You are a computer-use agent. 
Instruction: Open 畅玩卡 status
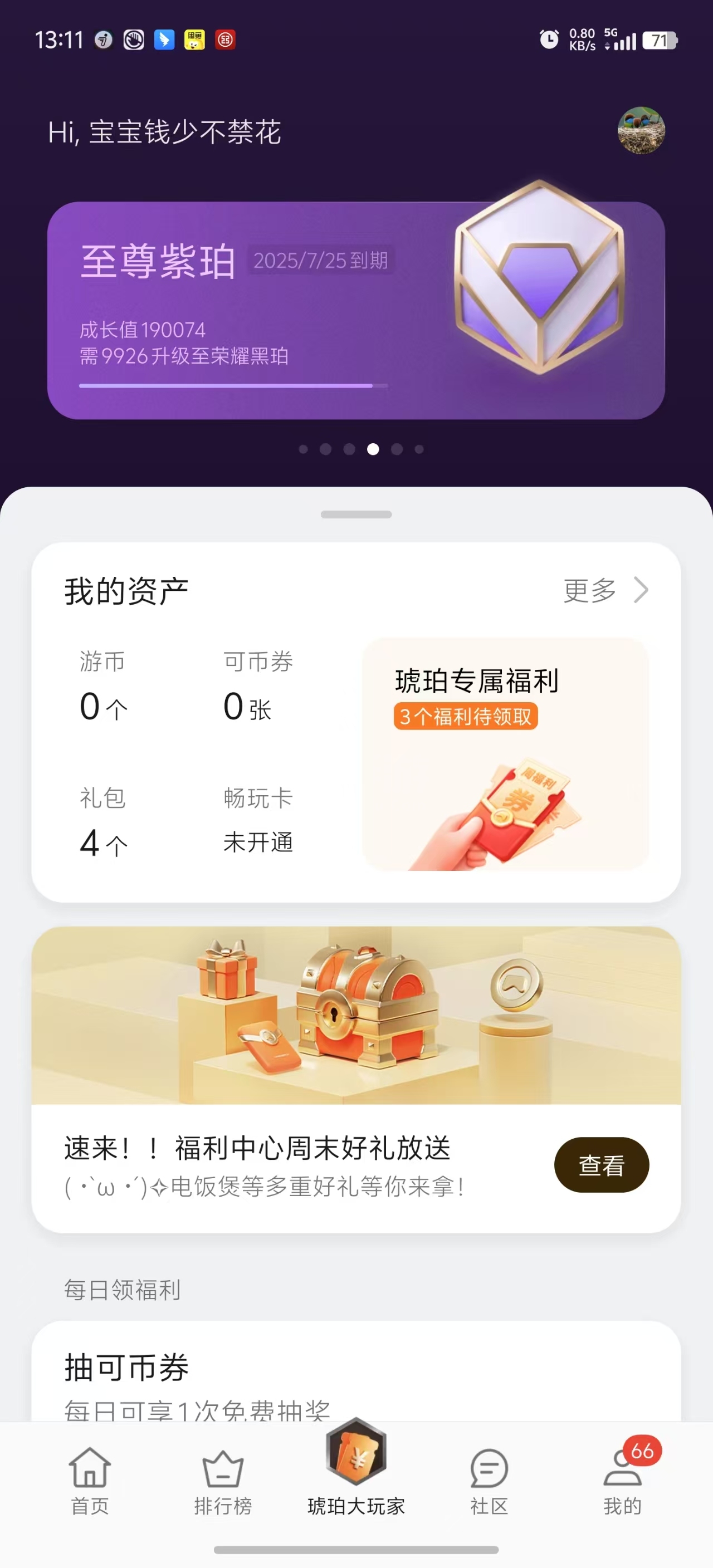258,821
